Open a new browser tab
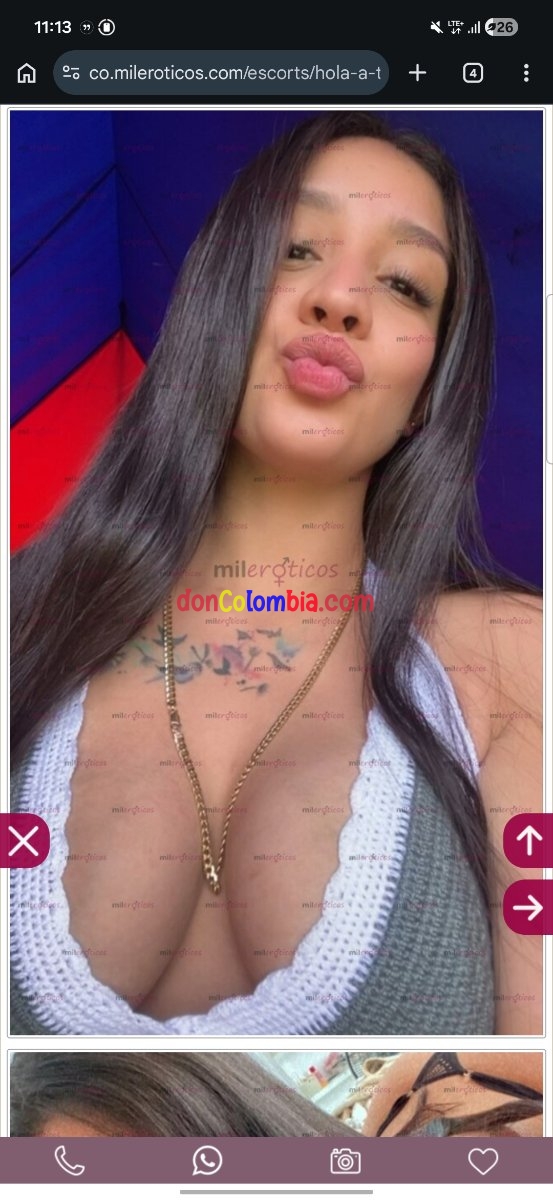The width and height of the screenshot is (553, 1200). (x=418, y=73)
